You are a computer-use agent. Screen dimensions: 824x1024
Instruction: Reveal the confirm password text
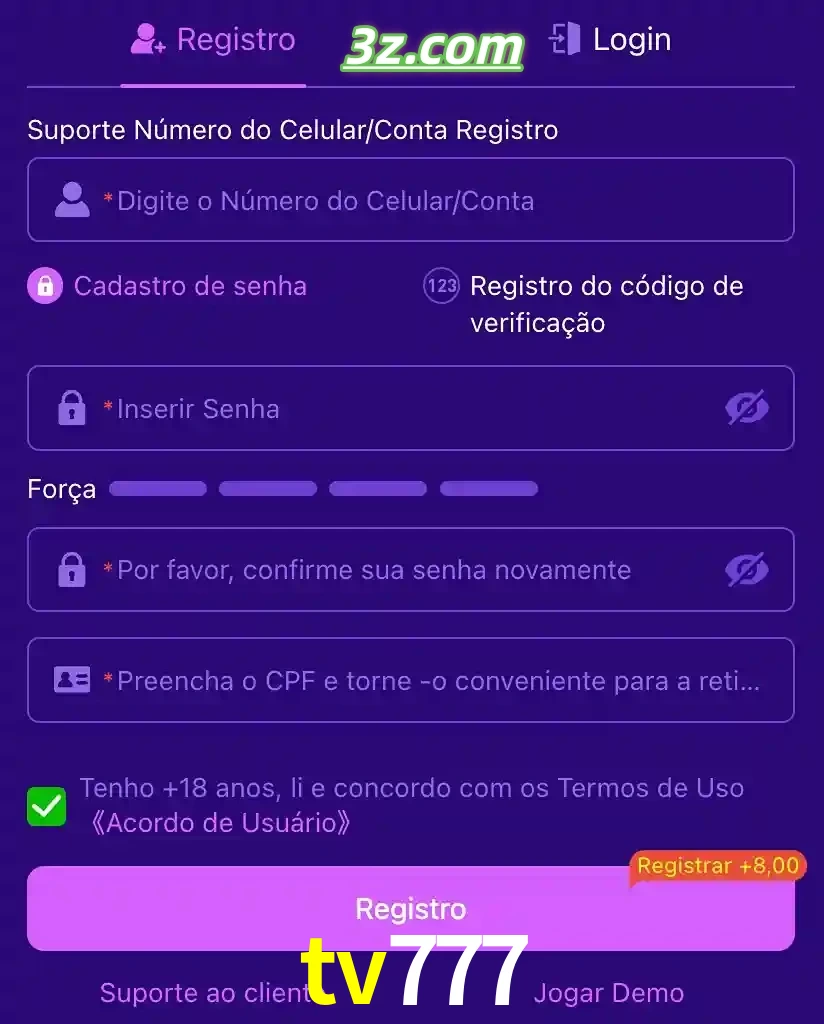[x=747, y=569]
